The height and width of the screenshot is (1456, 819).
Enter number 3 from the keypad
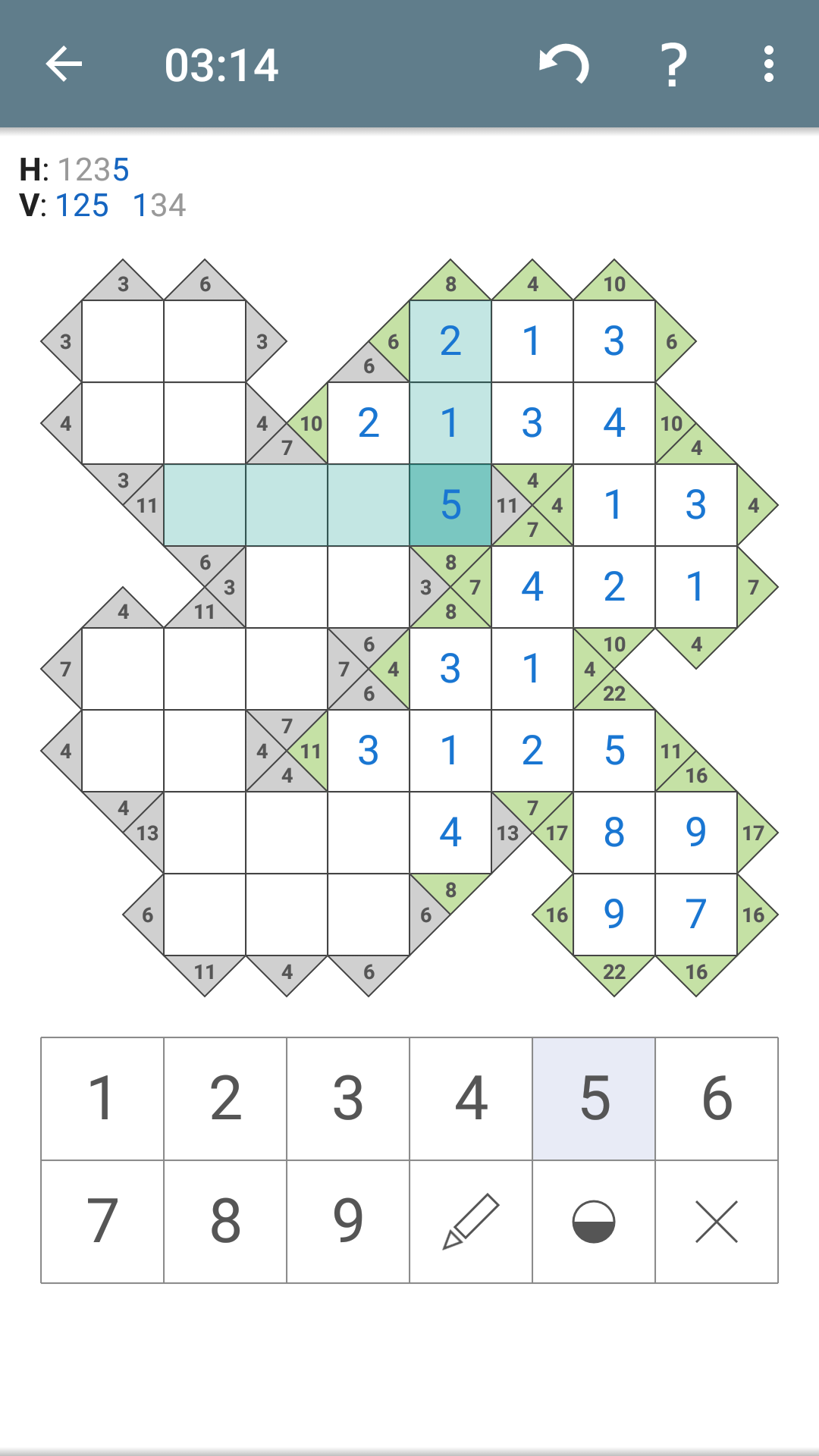(348, 1098)
